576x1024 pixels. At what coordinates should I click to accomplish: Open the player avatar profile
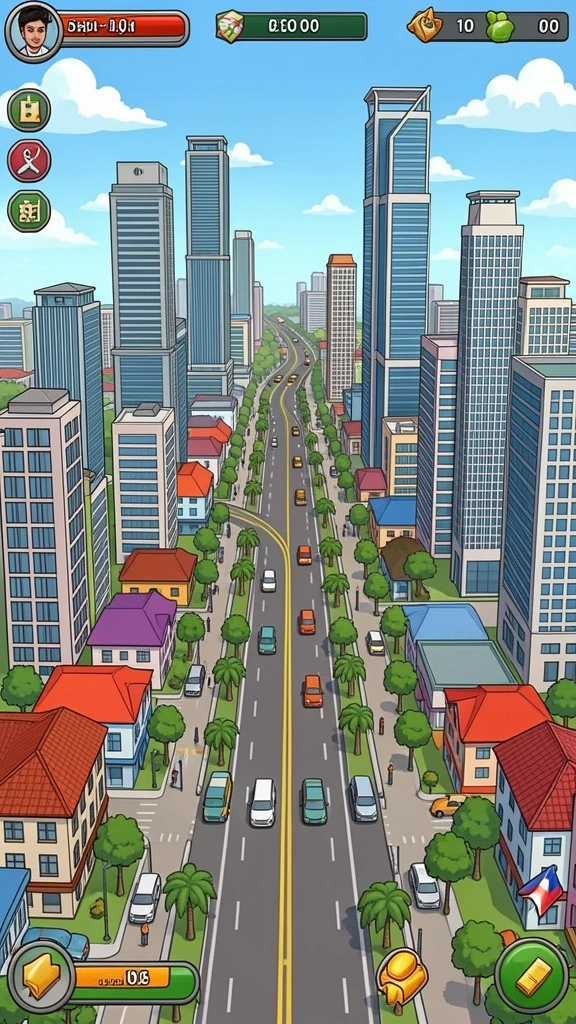click(x=34, y=31)
